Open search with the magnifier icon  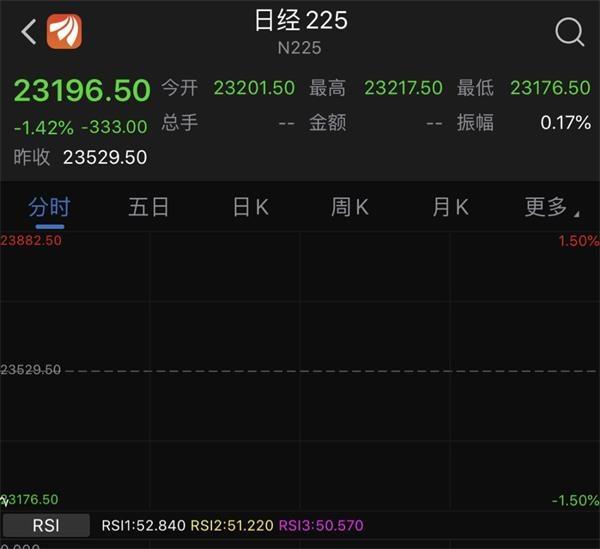[x=569, y=32]
